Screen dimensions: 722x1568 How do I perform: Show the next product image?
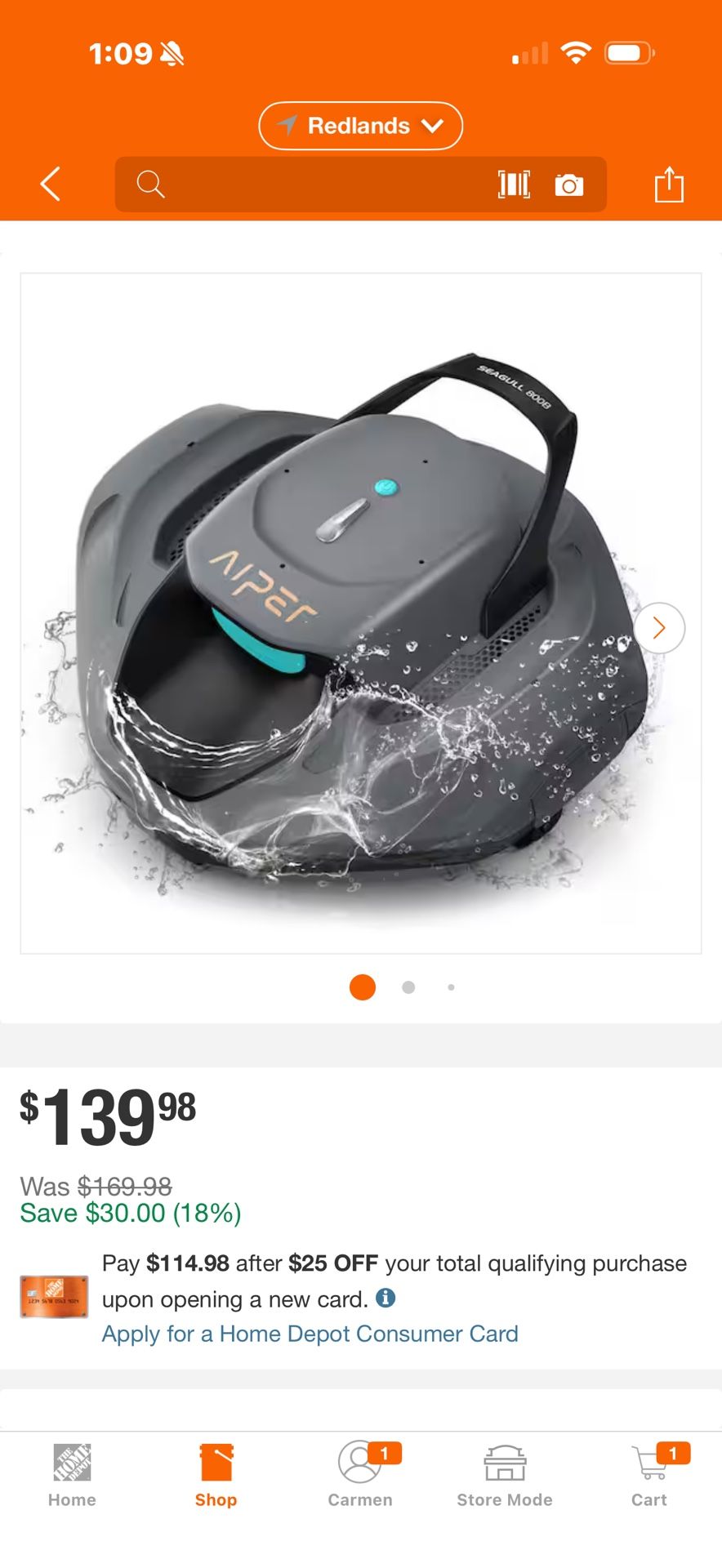click(659, 628)
